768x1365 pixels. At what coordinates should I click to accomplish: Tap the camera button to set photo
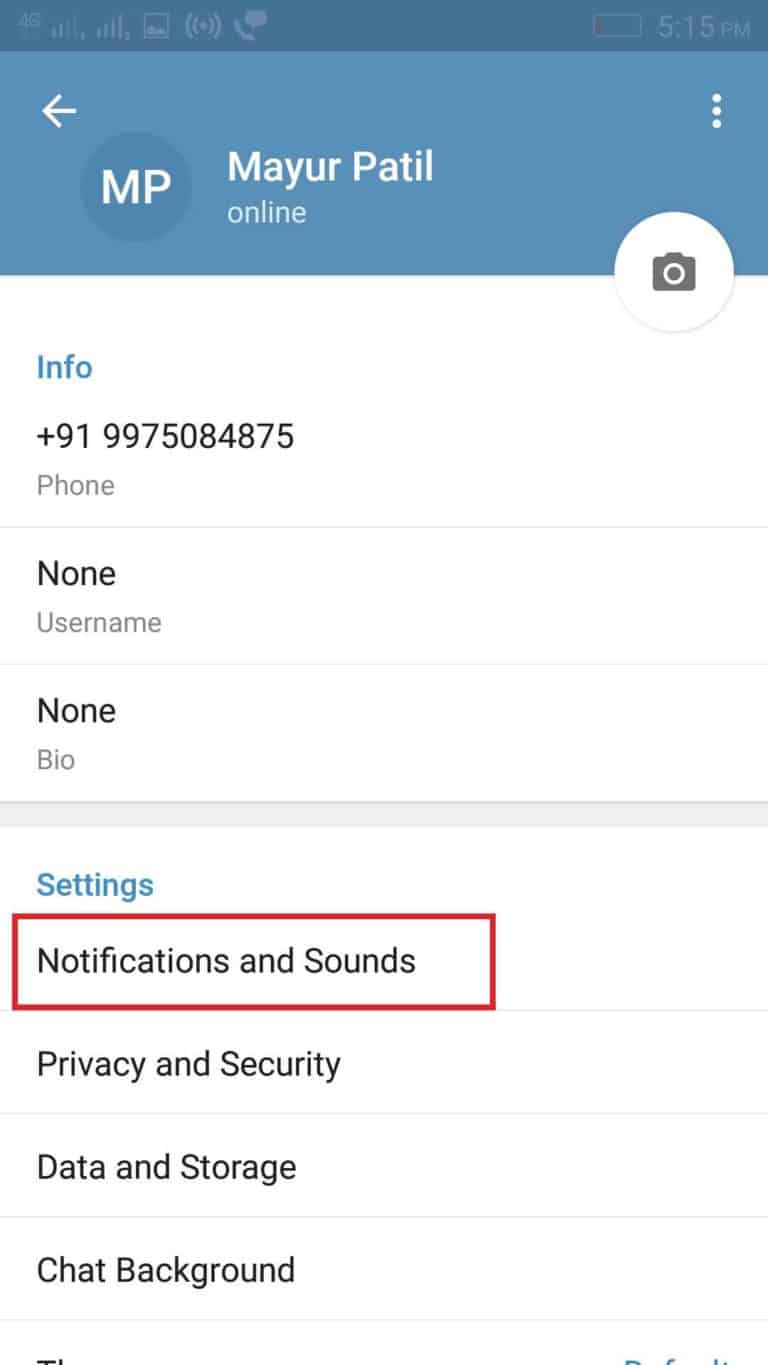coord(674,272)
